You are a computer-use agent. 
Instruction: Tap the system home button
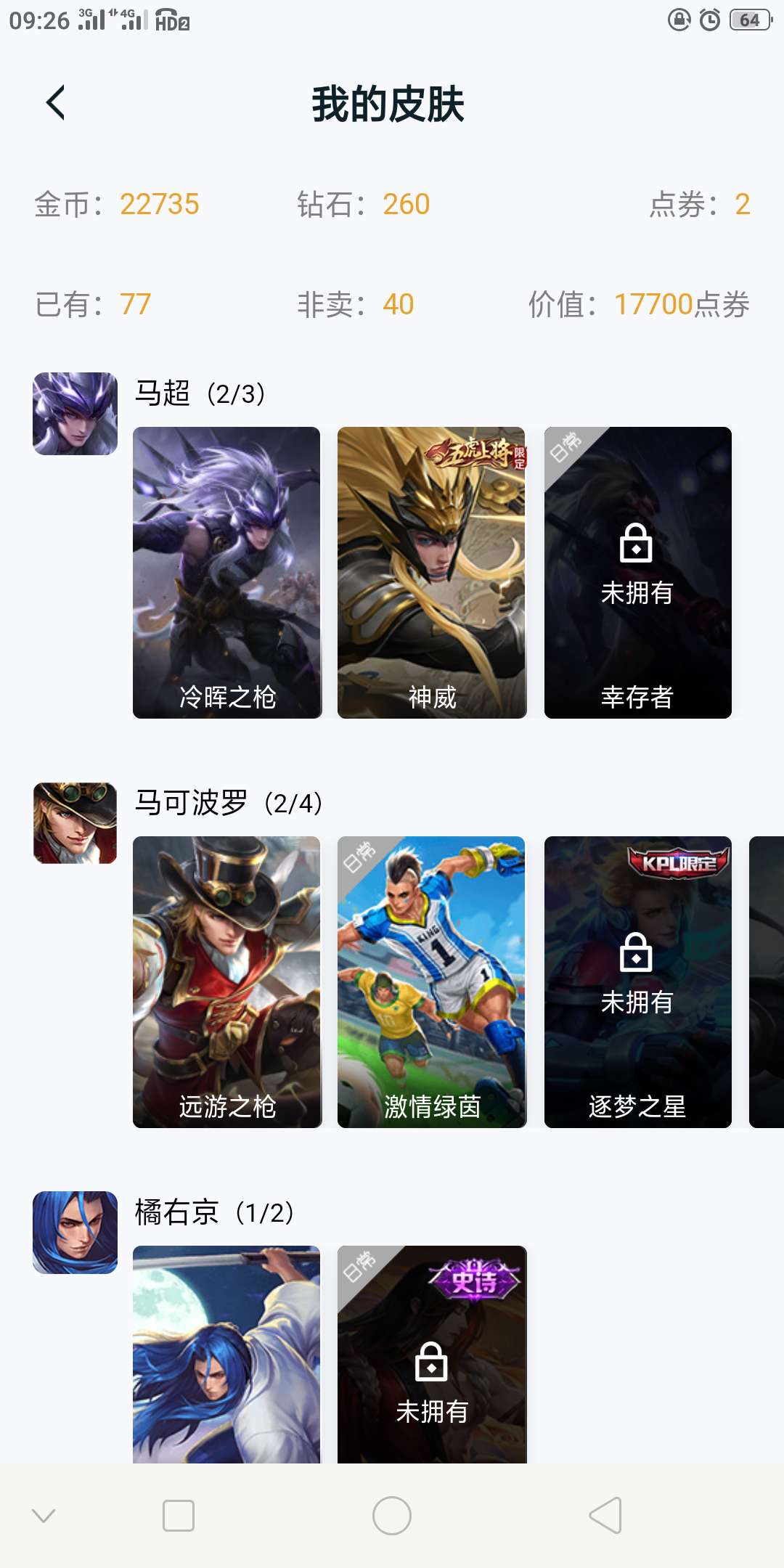392,1516
